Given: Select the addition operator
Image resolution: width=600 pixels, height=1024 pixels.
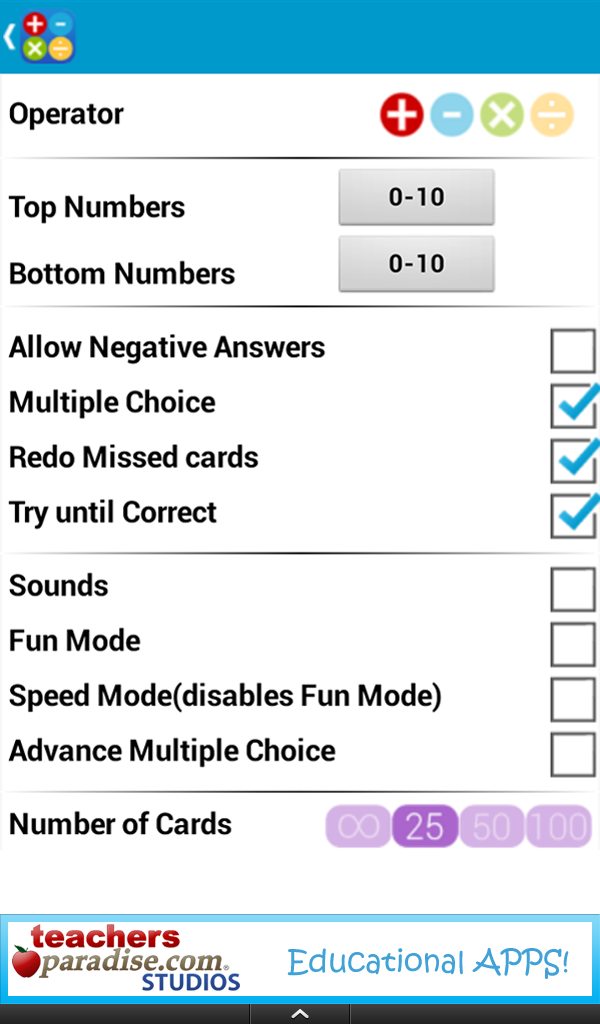Looking at the screenshot, I should (x=402, y=116).
